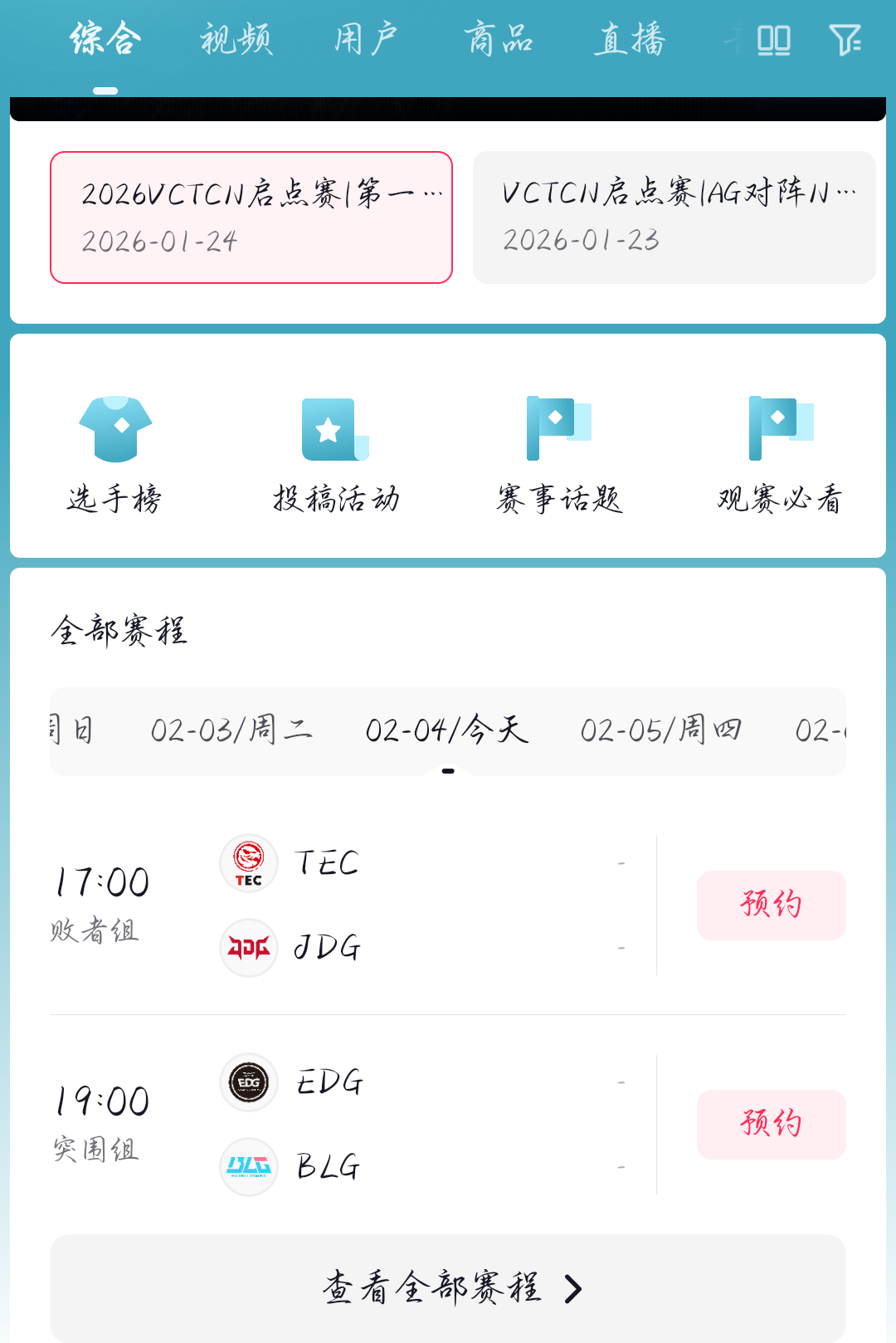This screenshot has width=896, height=1343.
Task: Select the 02-04/今天 schedule date
Action: pyautogui.click(x=447, y=730)
